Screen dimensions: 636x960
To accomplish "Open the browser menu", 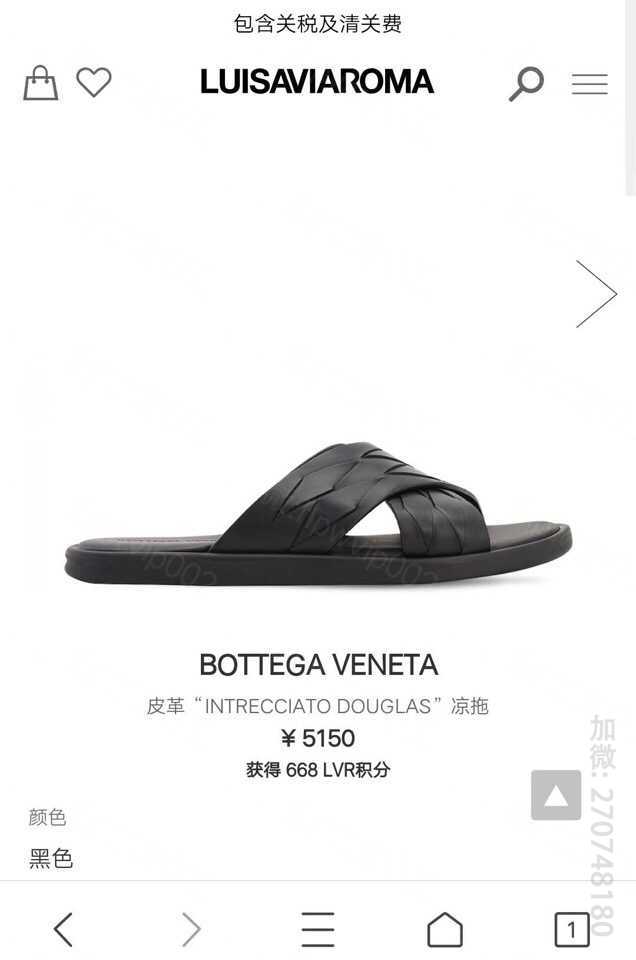I will (318, 929).
